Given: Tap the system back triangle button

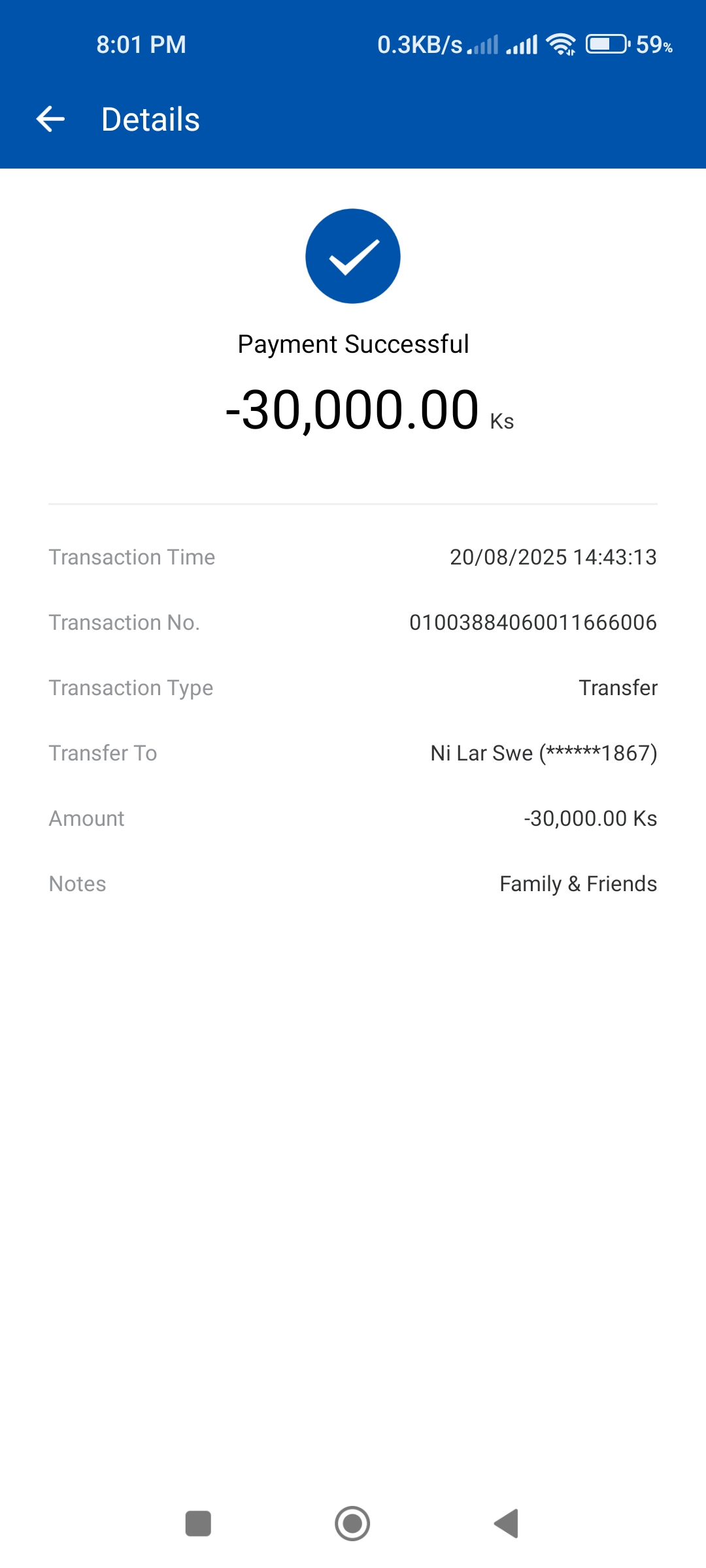Looking at the screenshot, I should pos(507,1524).
